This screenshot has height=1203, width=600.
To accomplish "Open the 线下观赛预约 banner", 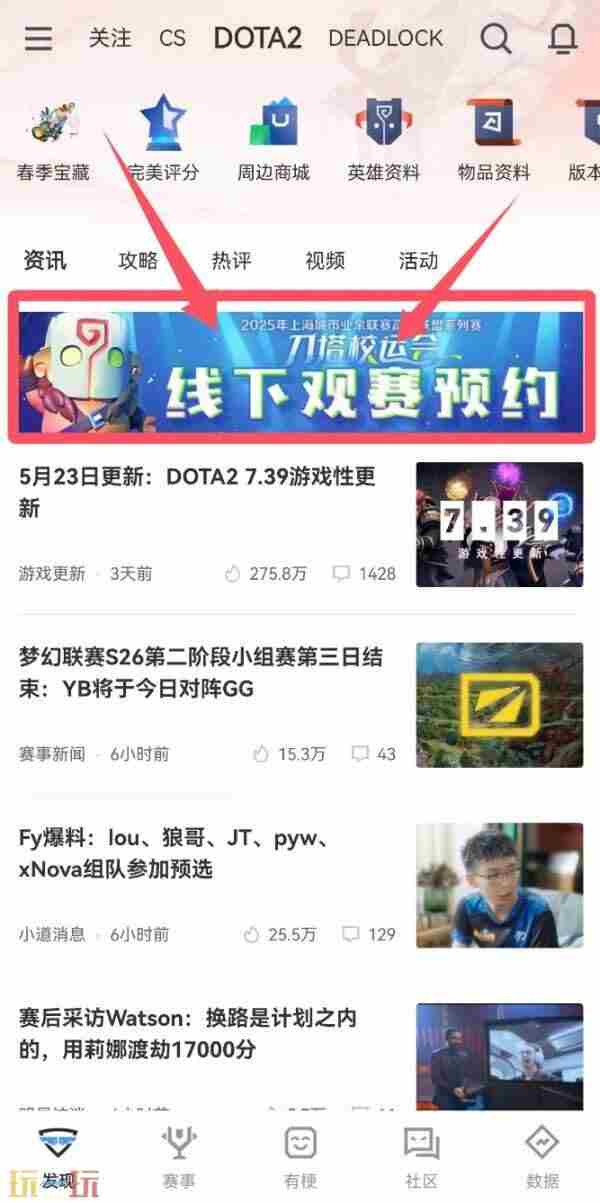I will coord(300,368).
